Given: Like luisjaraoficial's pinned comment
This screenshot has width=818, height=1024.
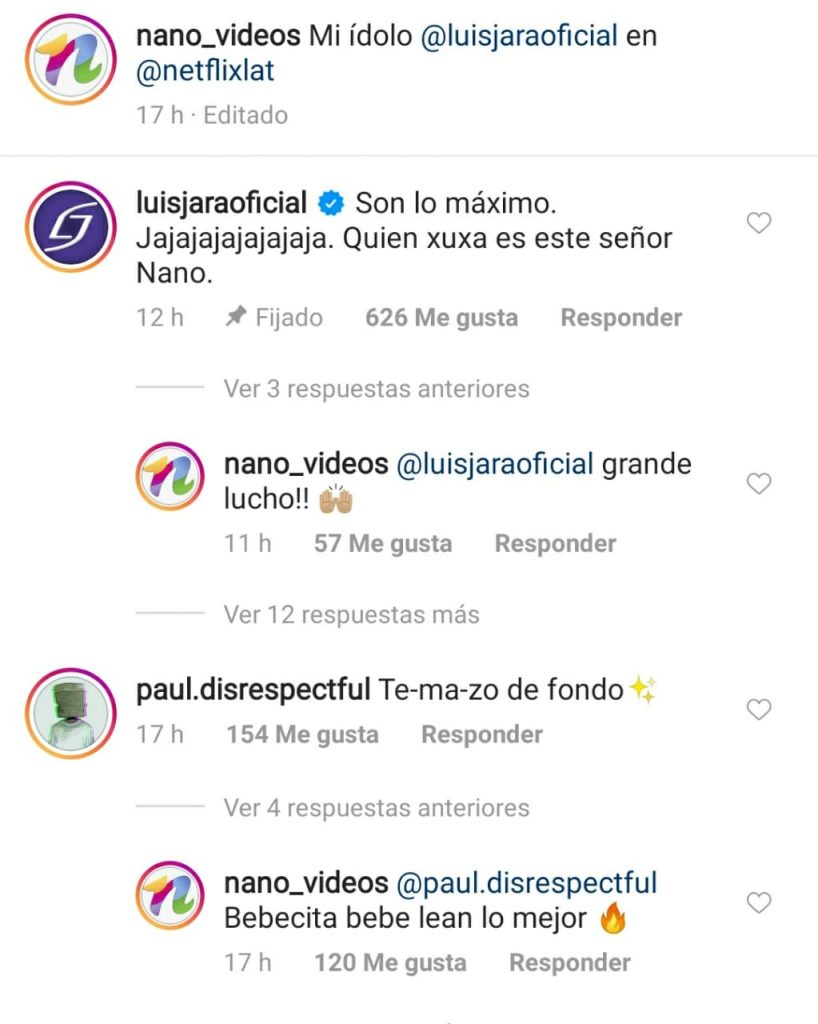Looking at the screenshot, I should (759, 224).
